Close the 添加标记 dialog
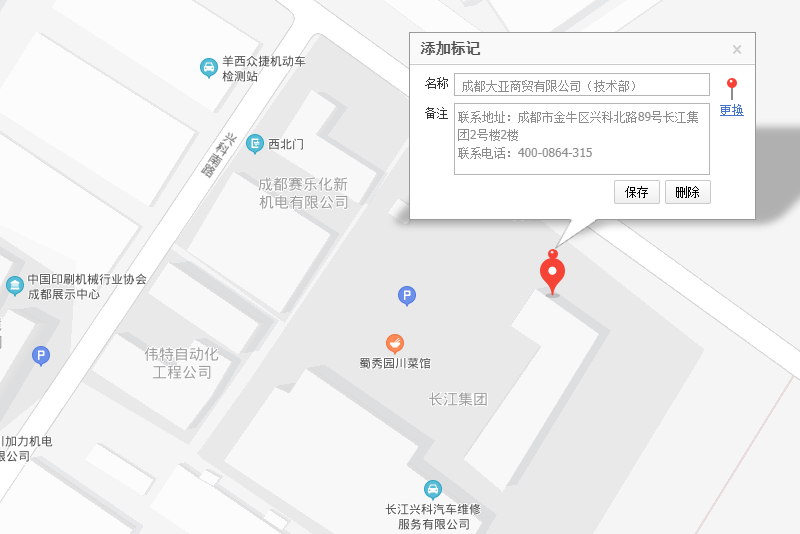Image resolution: width=800 pixels, height=534 pixels. tap(737, 49)
